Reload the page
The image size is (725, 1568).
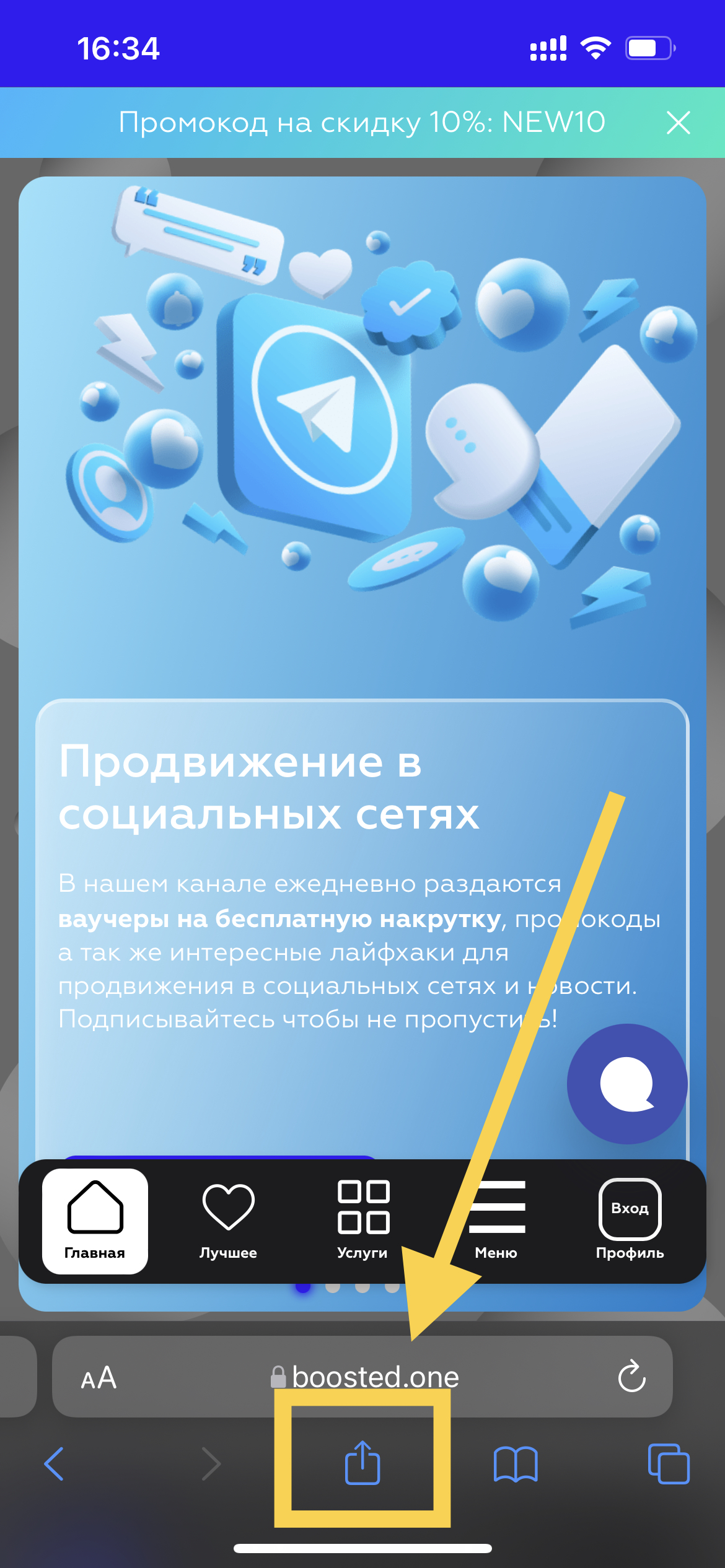(632, 1377)
